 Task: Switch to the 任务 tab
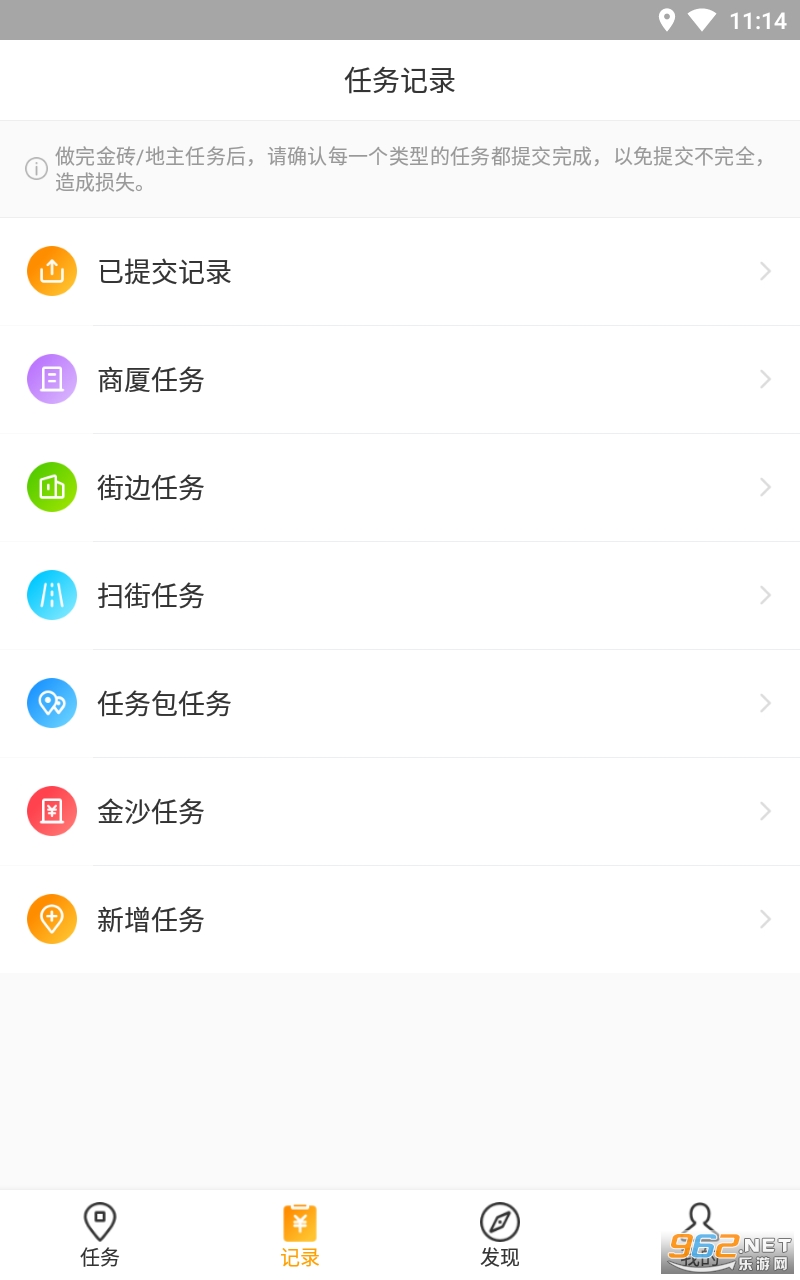100,1235
